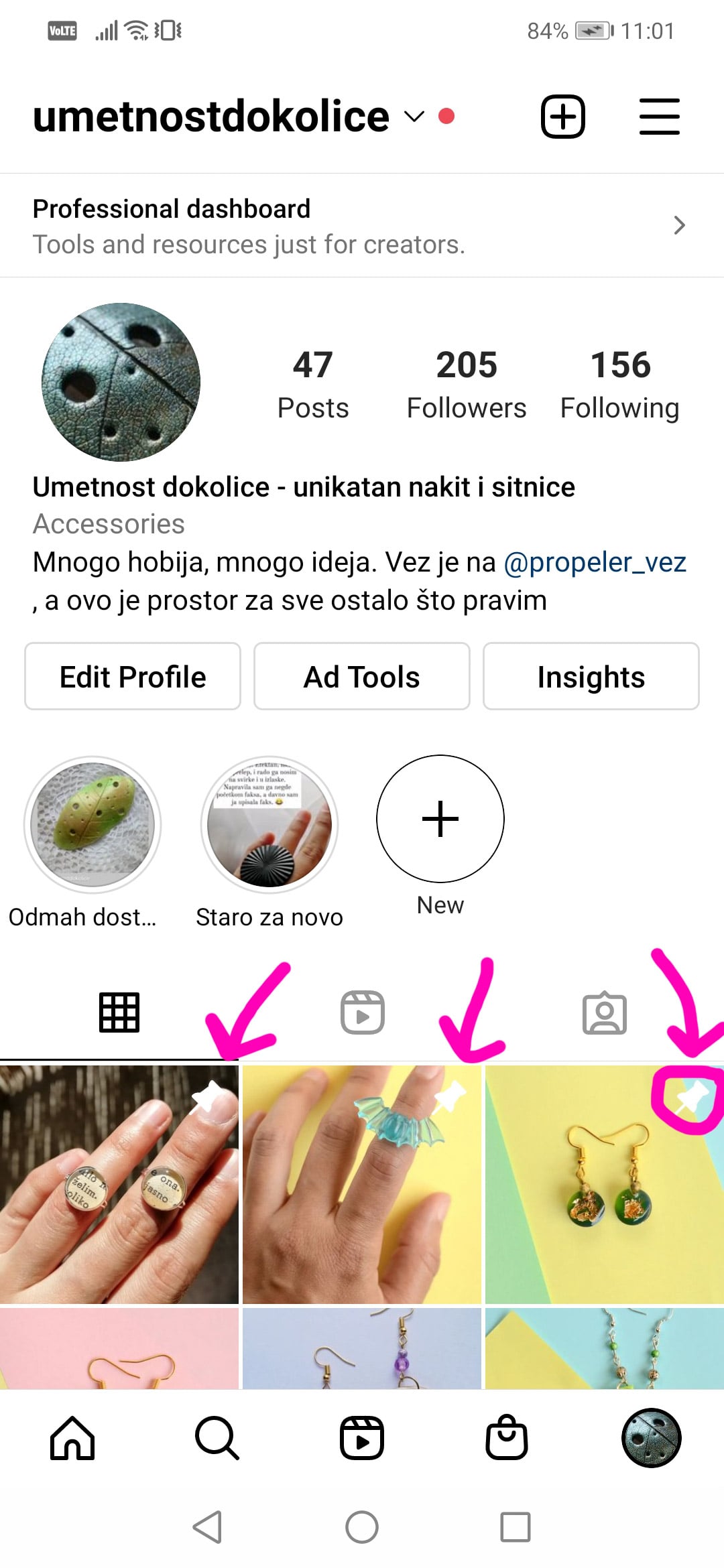
Task: Open the hamburger menu
Action: click(659, 117)
